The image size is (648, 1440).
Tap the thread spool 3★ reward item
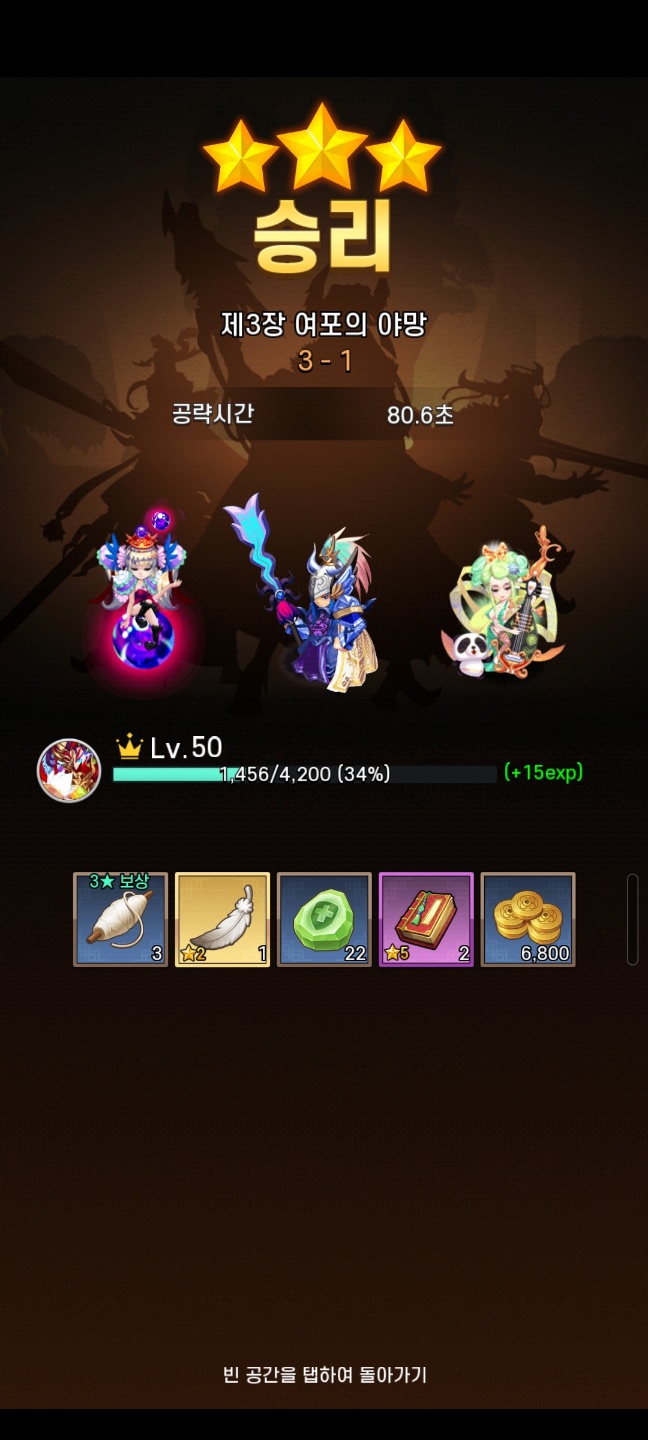click(x=120, y=919)
